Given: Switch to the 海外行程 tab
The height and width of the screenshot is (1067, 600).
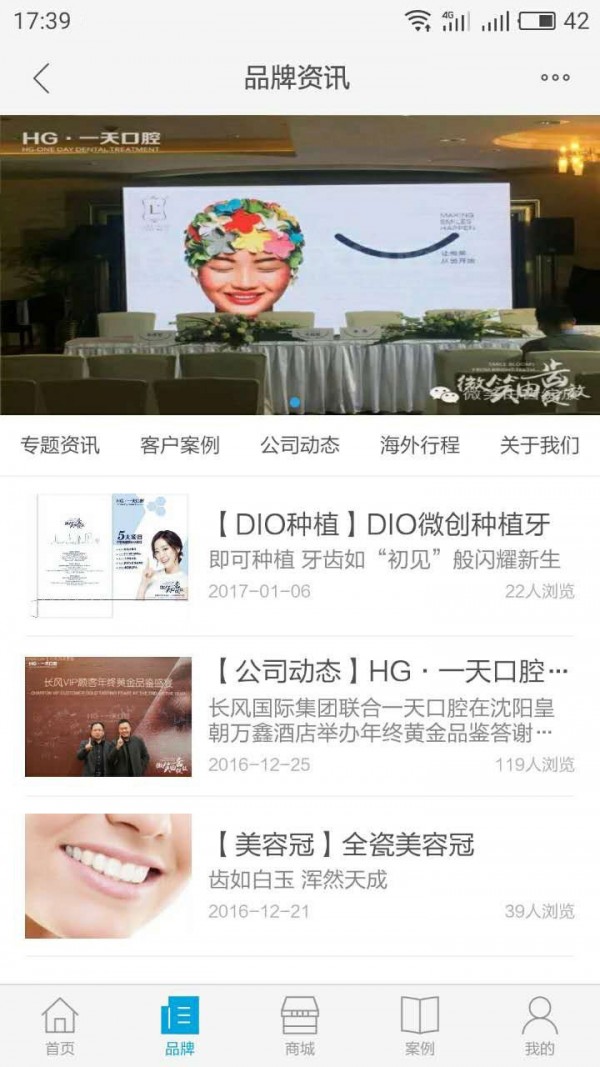Looking at the screenshot, I should [420, 446].
